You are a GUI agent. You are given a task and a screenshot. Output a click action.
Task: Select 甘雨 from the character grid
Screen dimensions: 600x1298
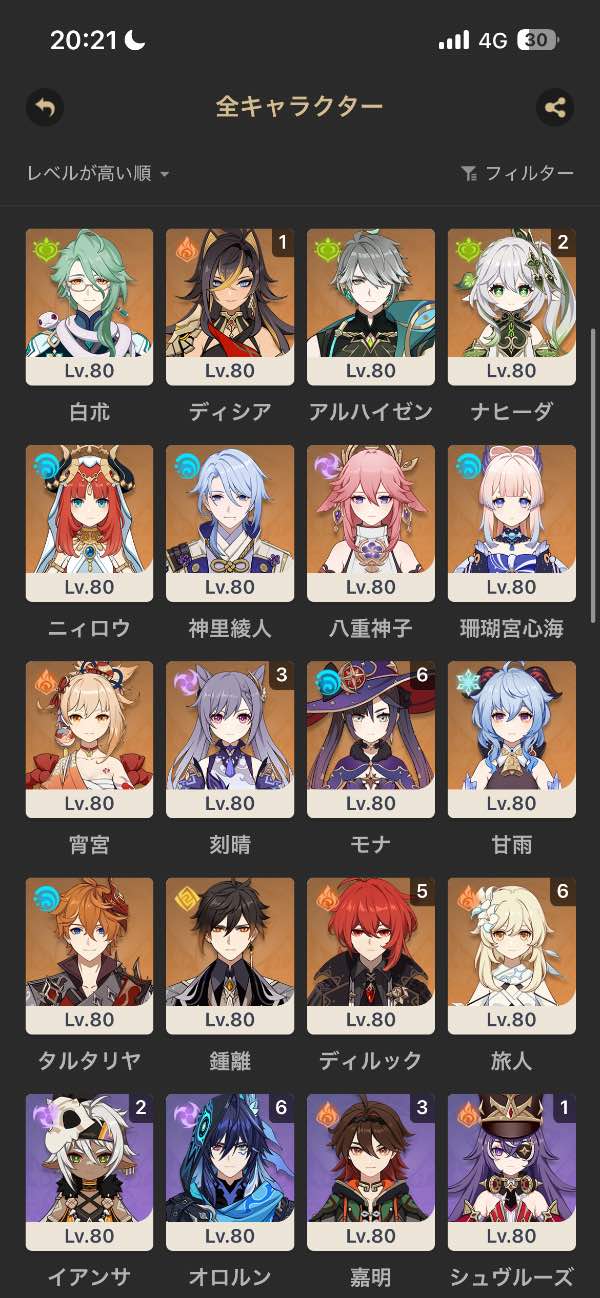point(512,738)
